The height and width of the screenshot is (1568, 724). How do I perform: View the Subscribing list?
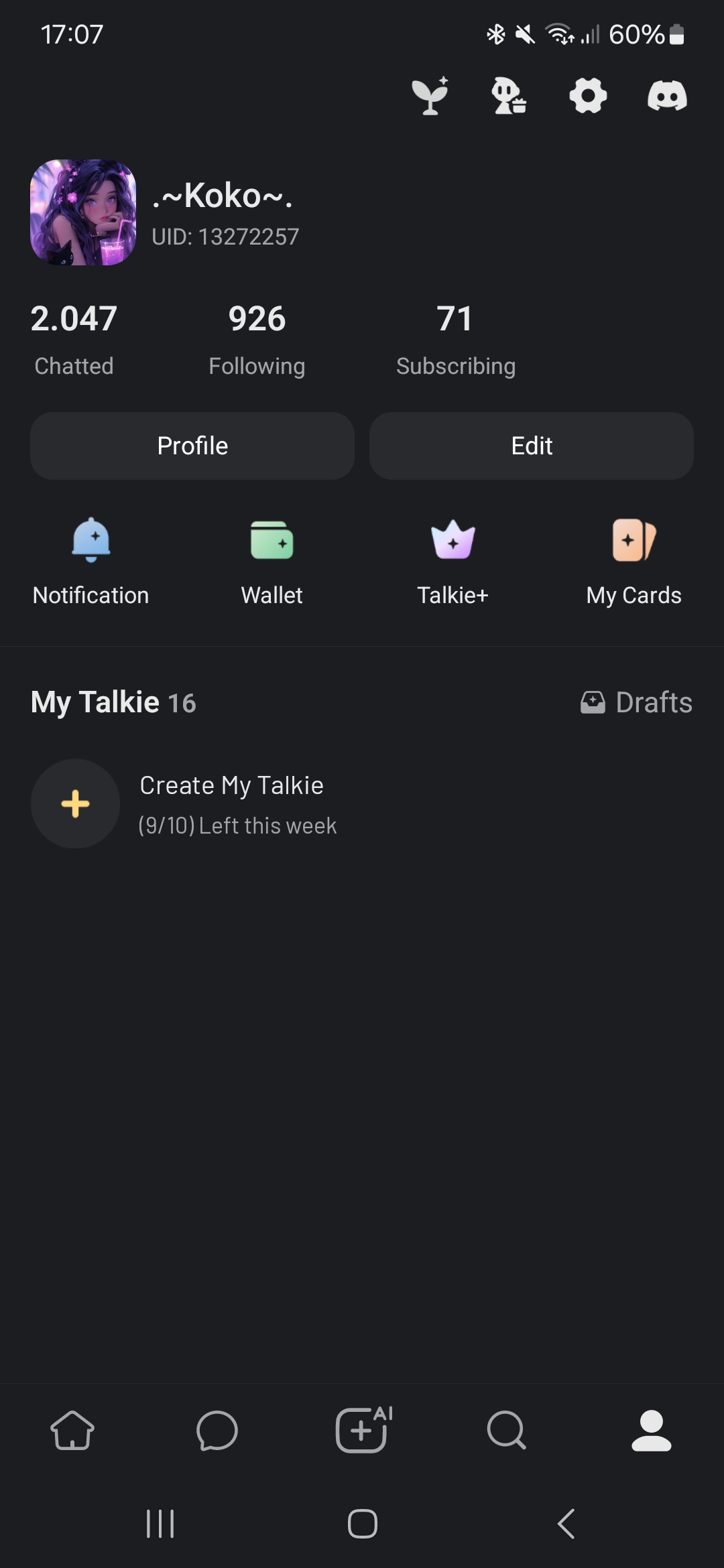456,338
